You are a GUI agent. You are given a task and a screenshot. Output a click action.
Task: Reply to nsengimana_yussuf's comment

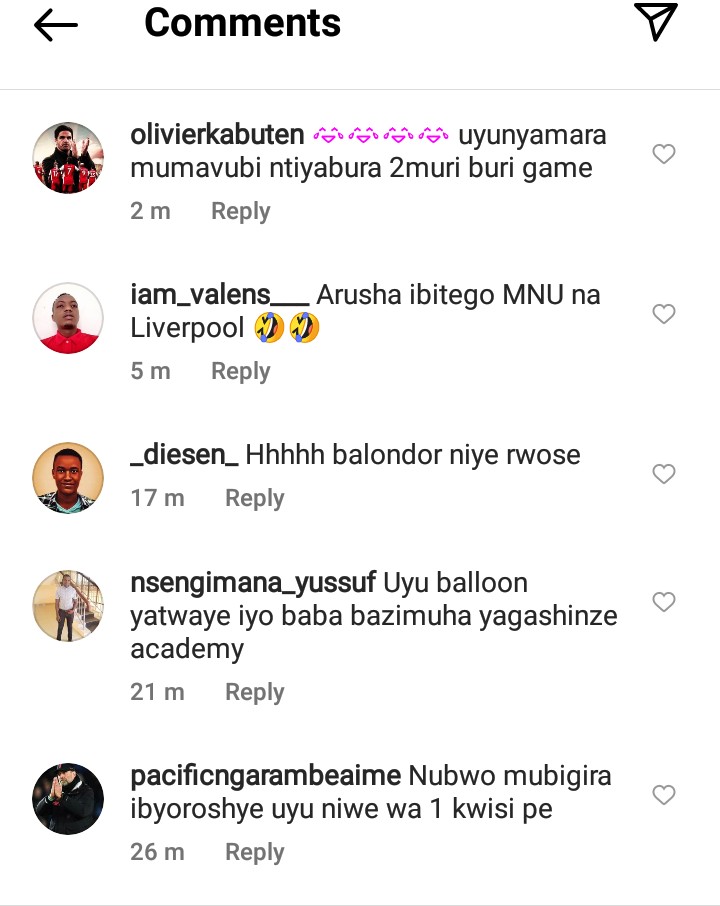pos(254,692)
